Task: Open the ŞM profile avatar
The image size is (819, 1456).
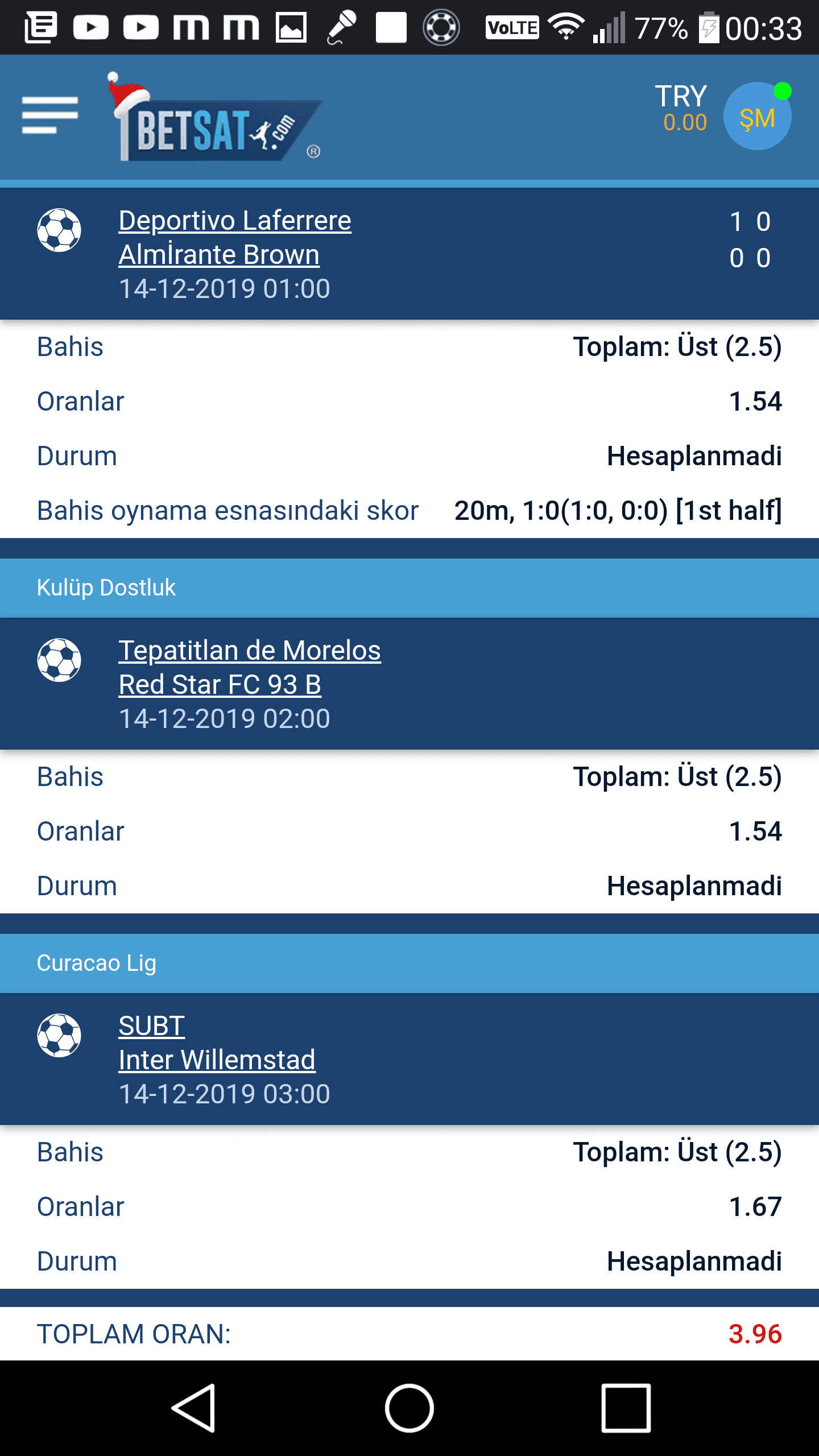Action: tap(758, 117)
